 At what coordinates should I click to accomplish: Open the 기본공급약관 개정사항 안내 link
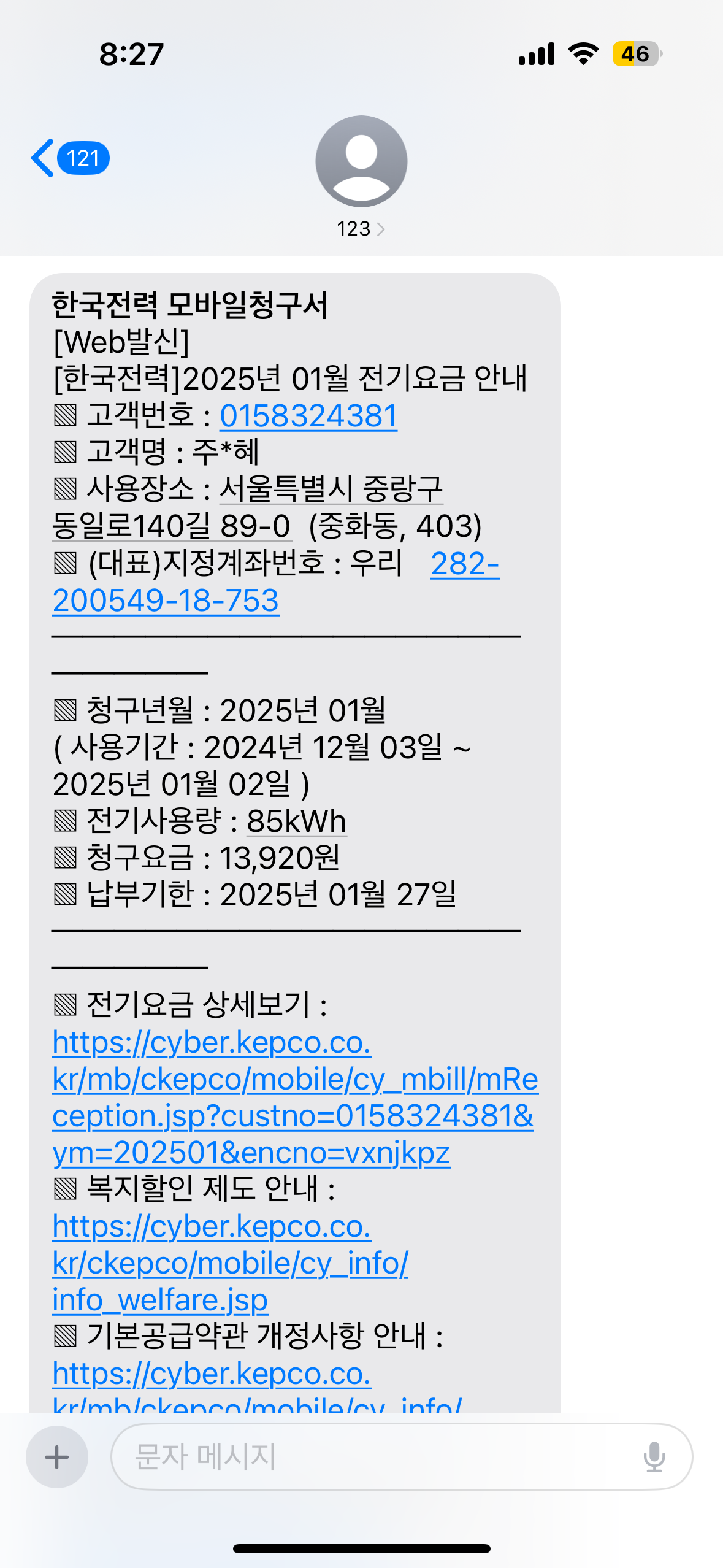pyautogui.click(x=212, y=1374)
